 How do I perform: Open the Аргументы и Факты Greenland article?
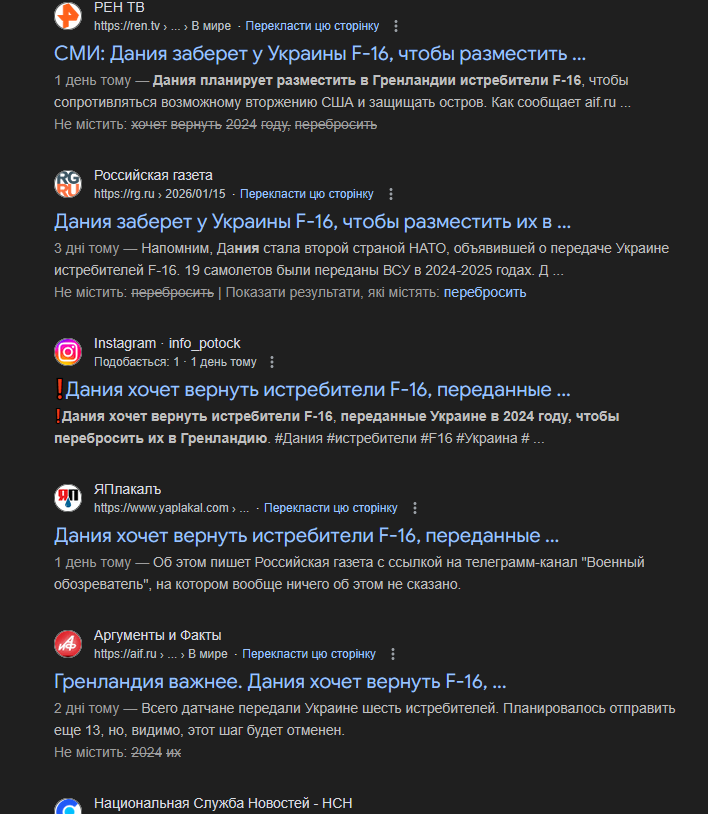(280, 681)
